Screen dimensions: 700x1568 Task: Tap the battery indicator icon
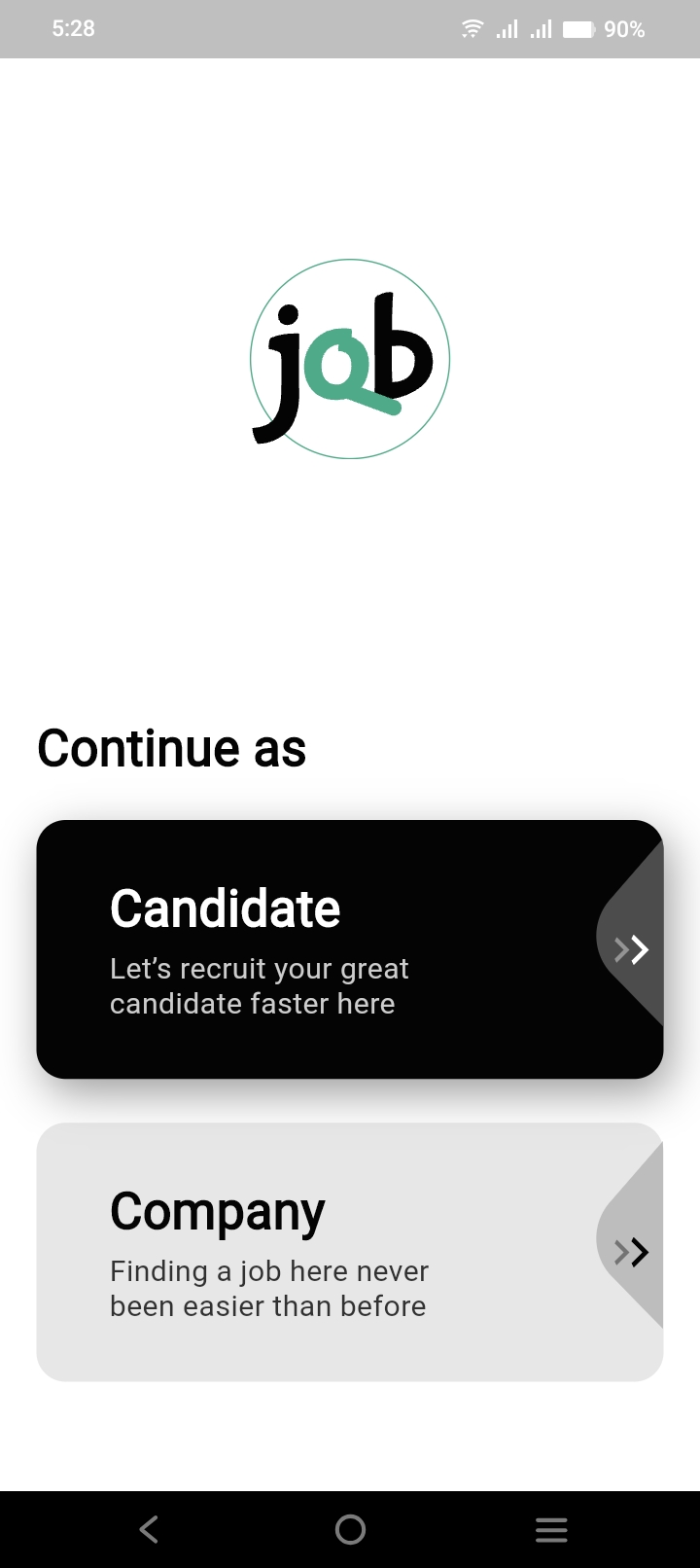(580, 28)
